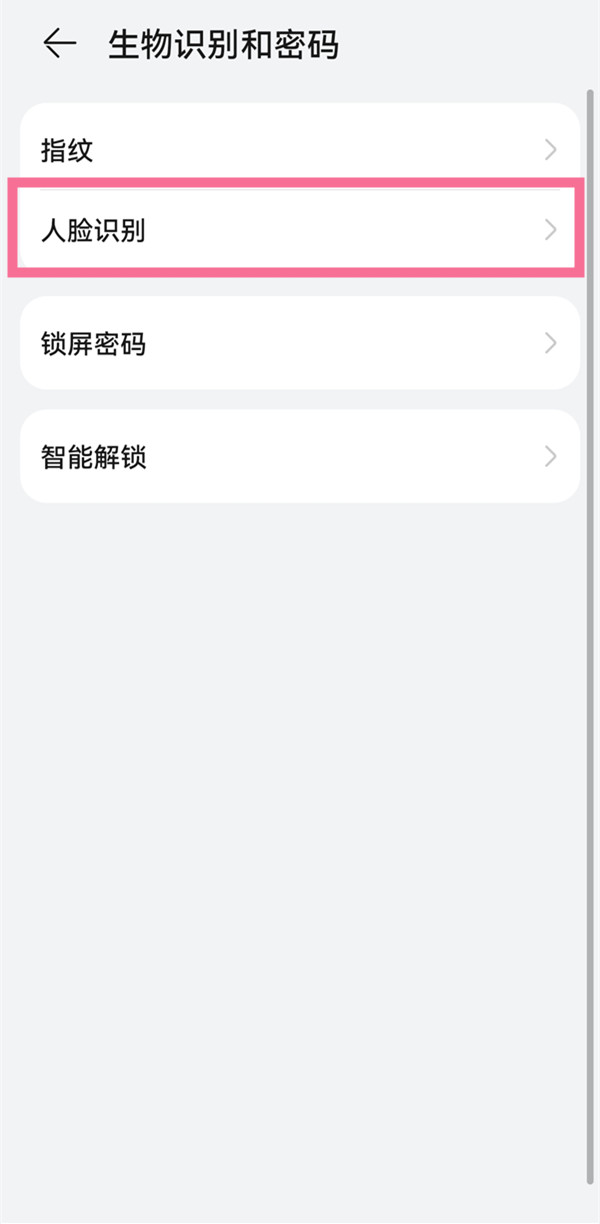Viewport: 600px width, 1224px height.
Task: Open 人脸识别 settings
Action: click(298, 230)
